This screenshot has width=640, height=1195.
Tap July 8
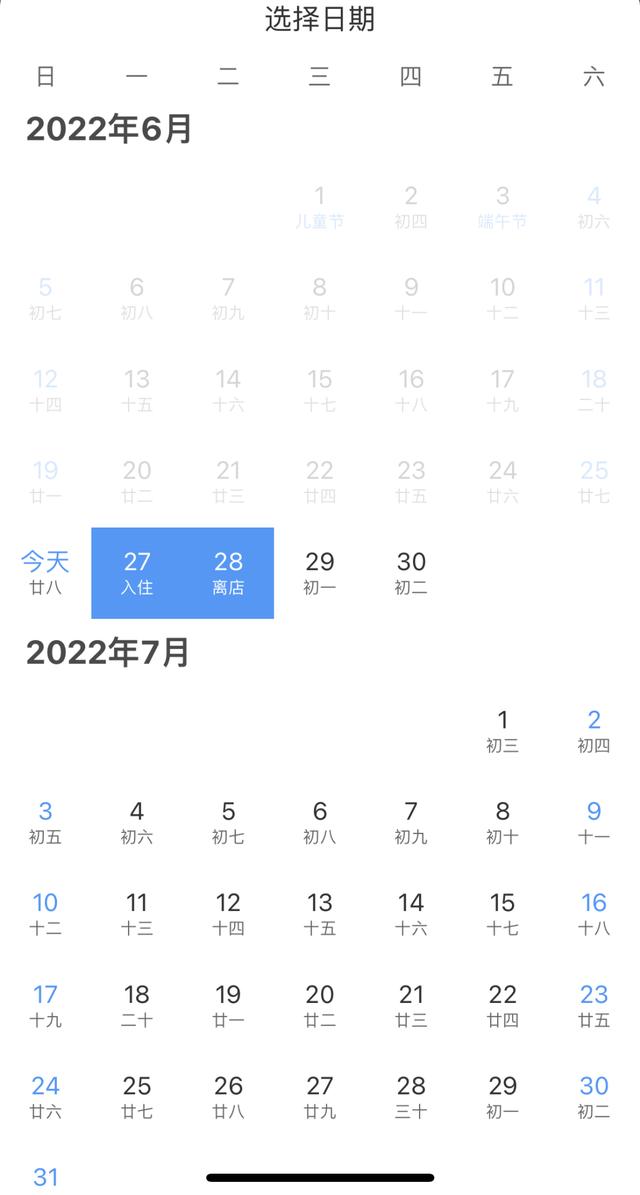(503, 822)
